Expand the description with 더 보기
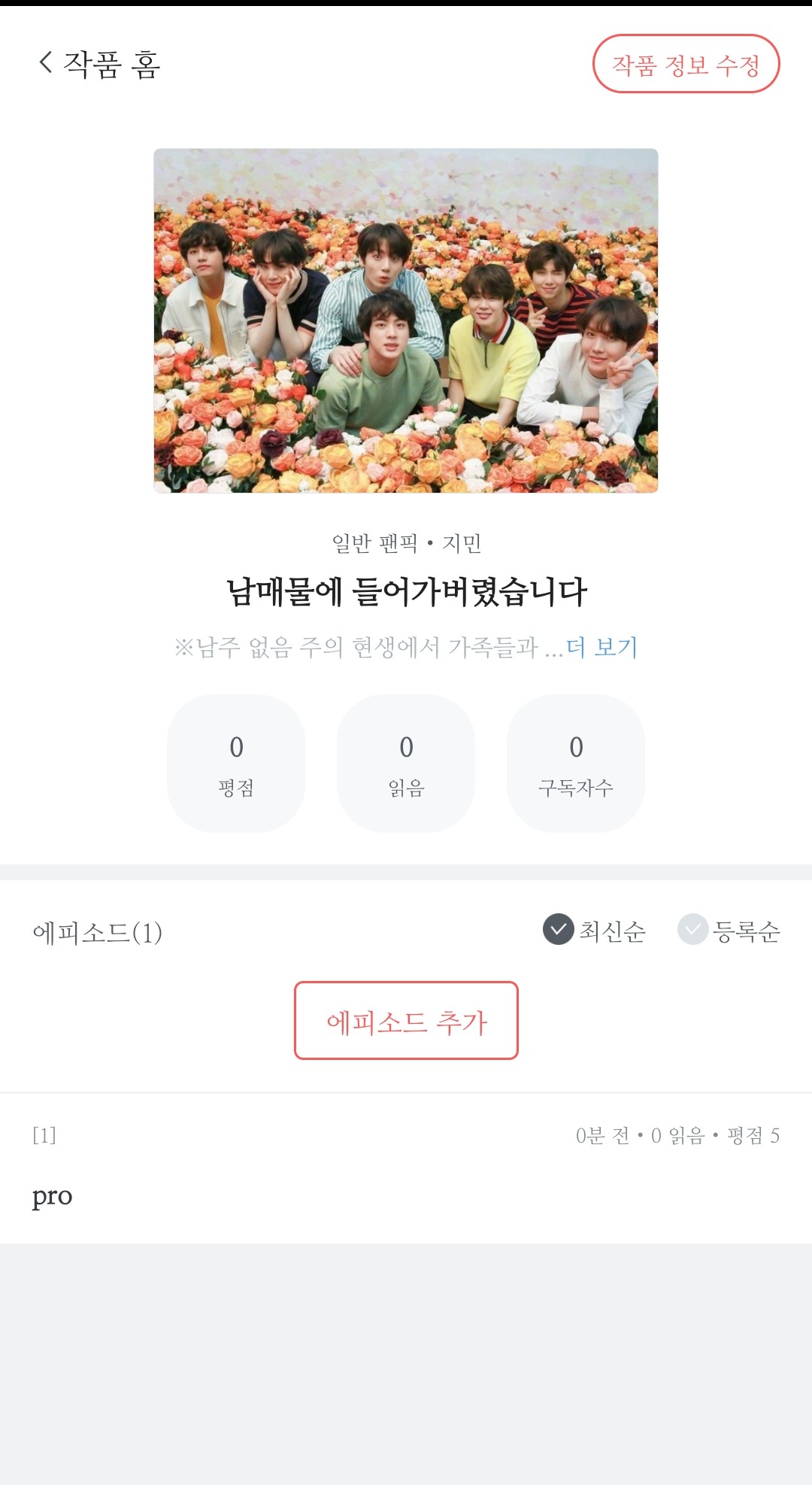Screen dimensions: 812x1485 pyautogui.click(x=601, y=647)
